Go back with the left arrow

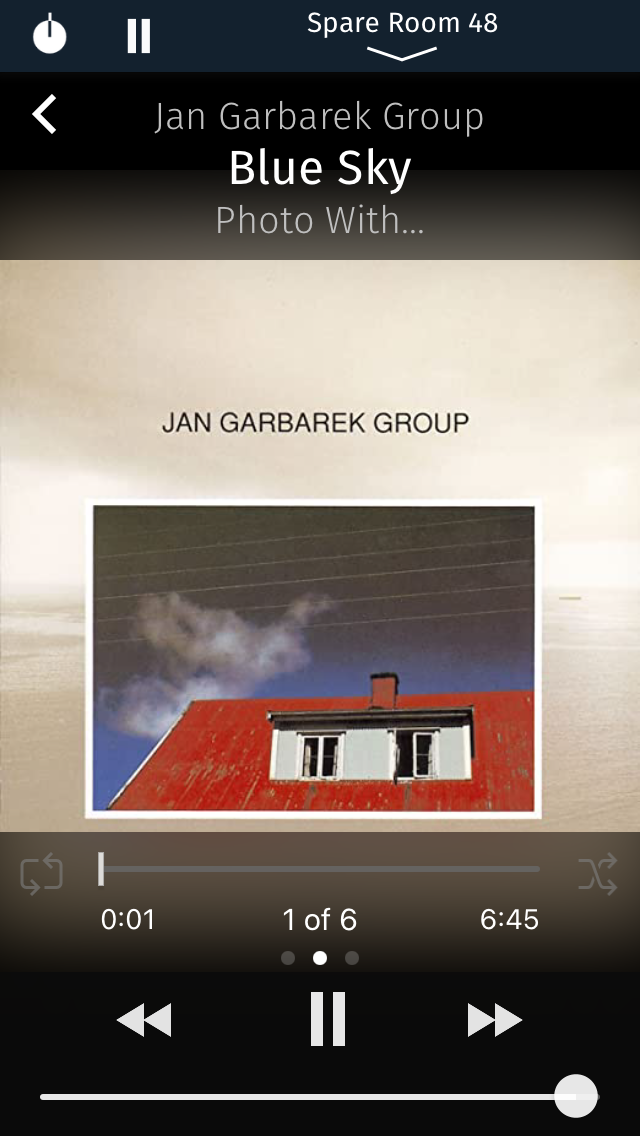point(44,114)
